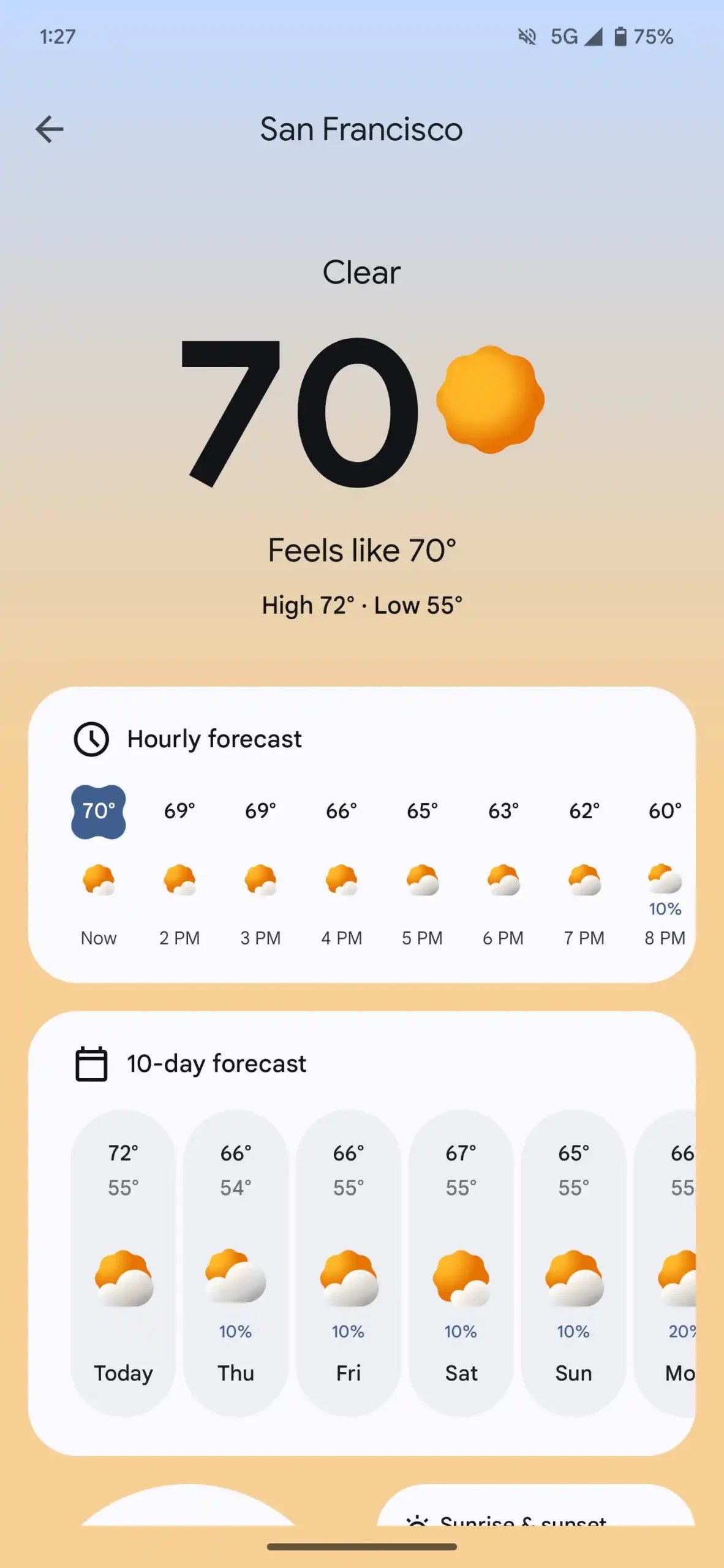Viewport: 724px width, 1568px height.
Task: Choose Sun in the 10-day forecast
Action: (573, 1262)
